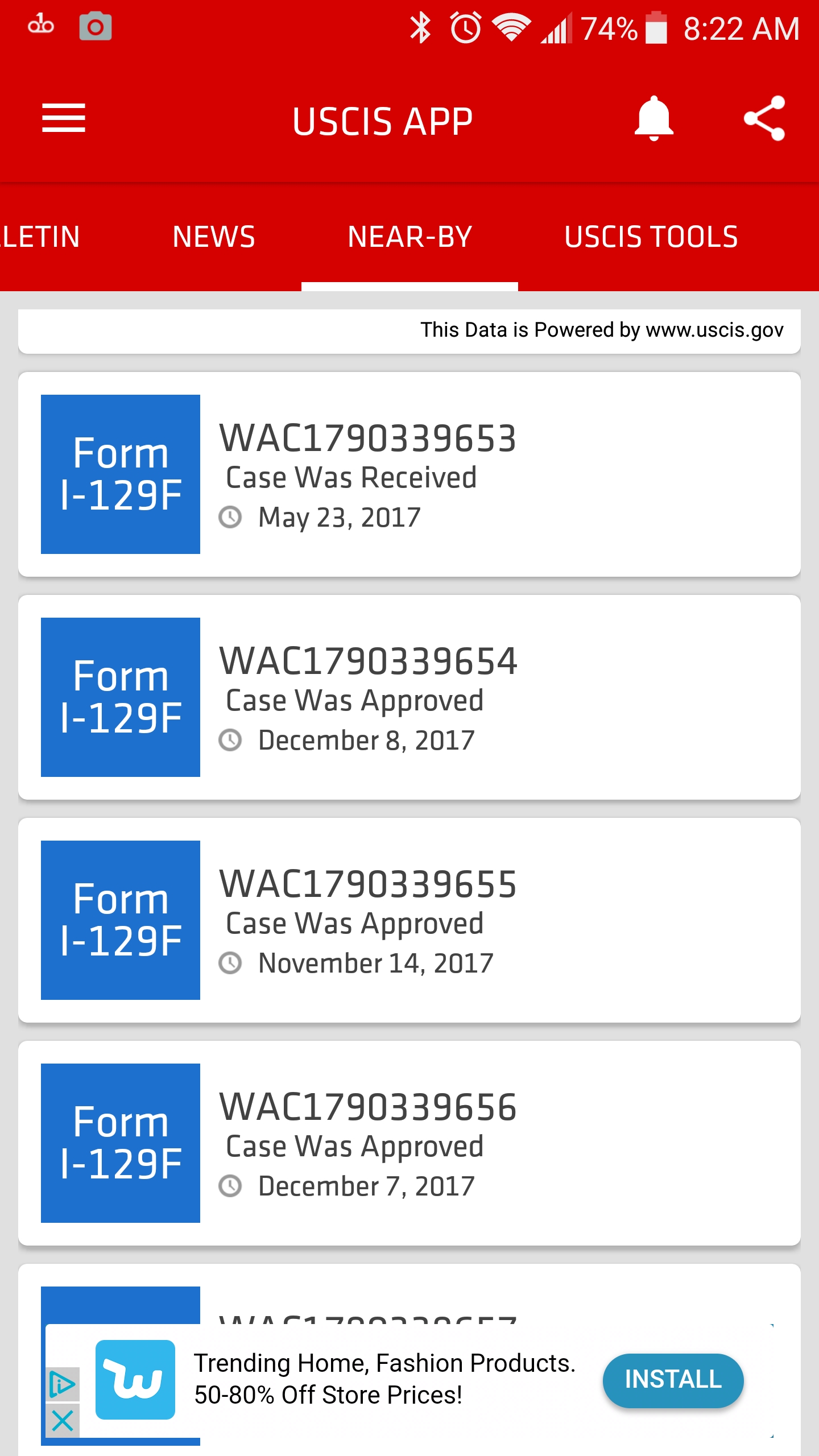The width and height of the screenshot is (819, 1456).
Task: Share the USCIS app
Action: (x=764, y=118)
